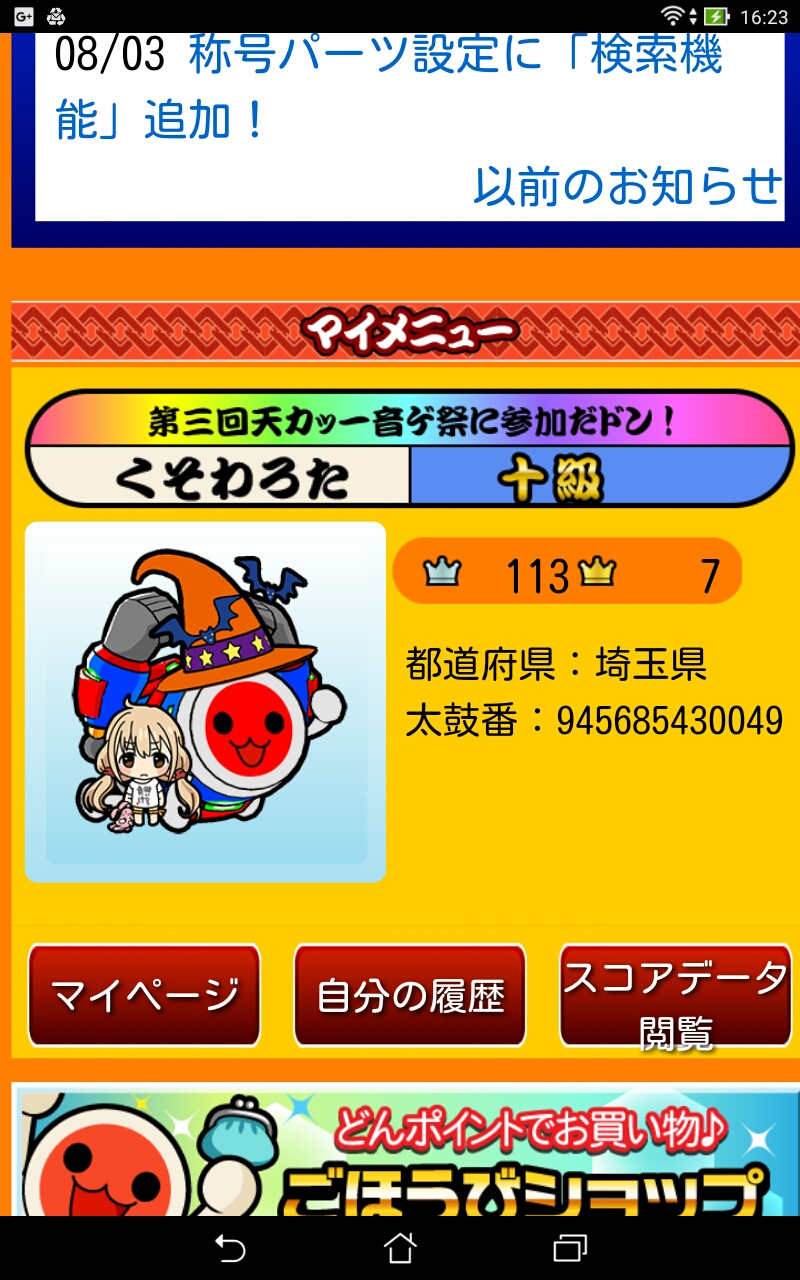Go back using the system back button
800x1280 pixels.
tap(230, 1248)
